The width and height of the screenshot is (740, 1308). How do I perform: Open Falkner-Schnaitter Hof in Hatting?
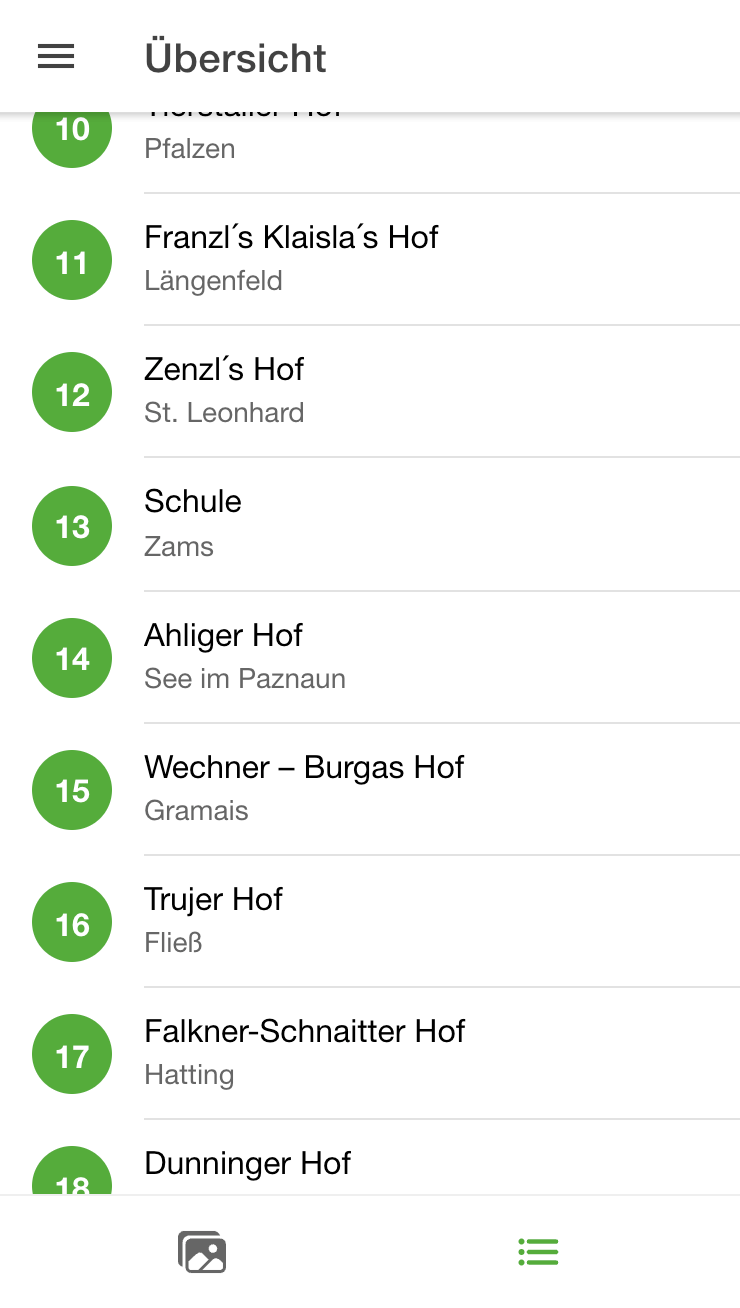tap(370, 1052)
